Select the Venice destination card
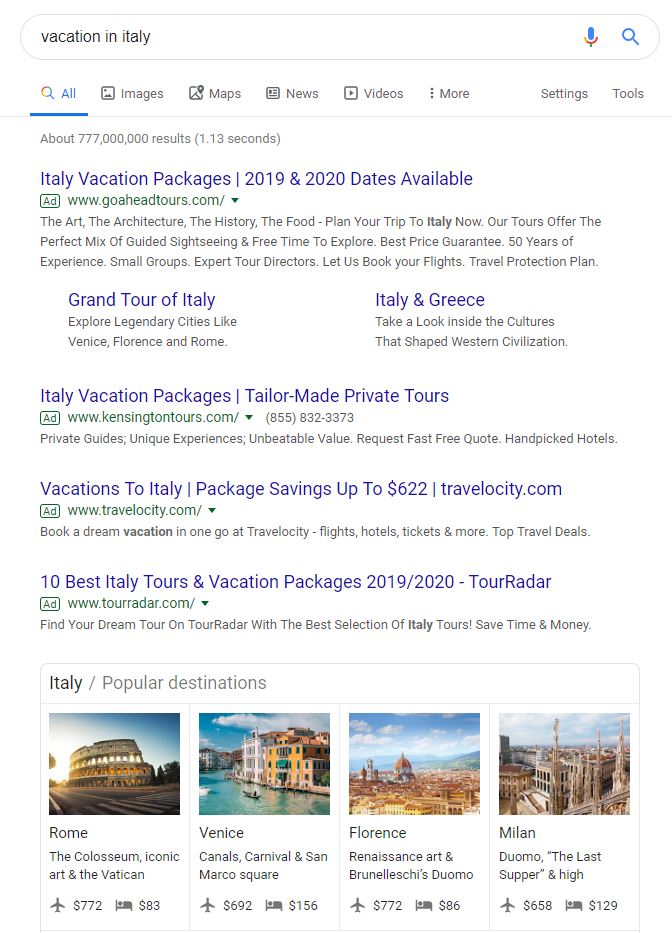The image size is (672, 933). [x=264, y=816]
